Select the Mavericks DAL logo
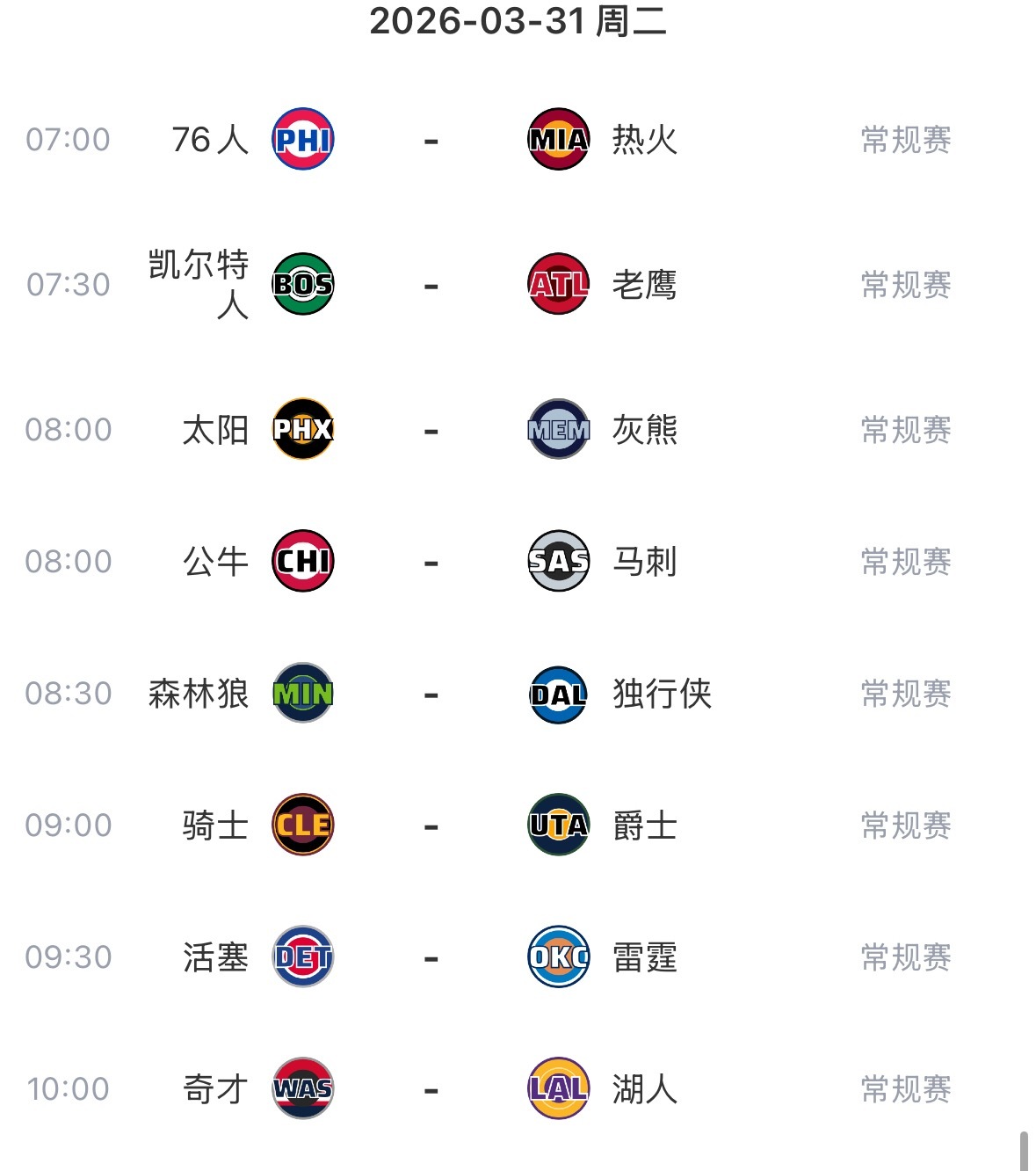 coord(557,694)
